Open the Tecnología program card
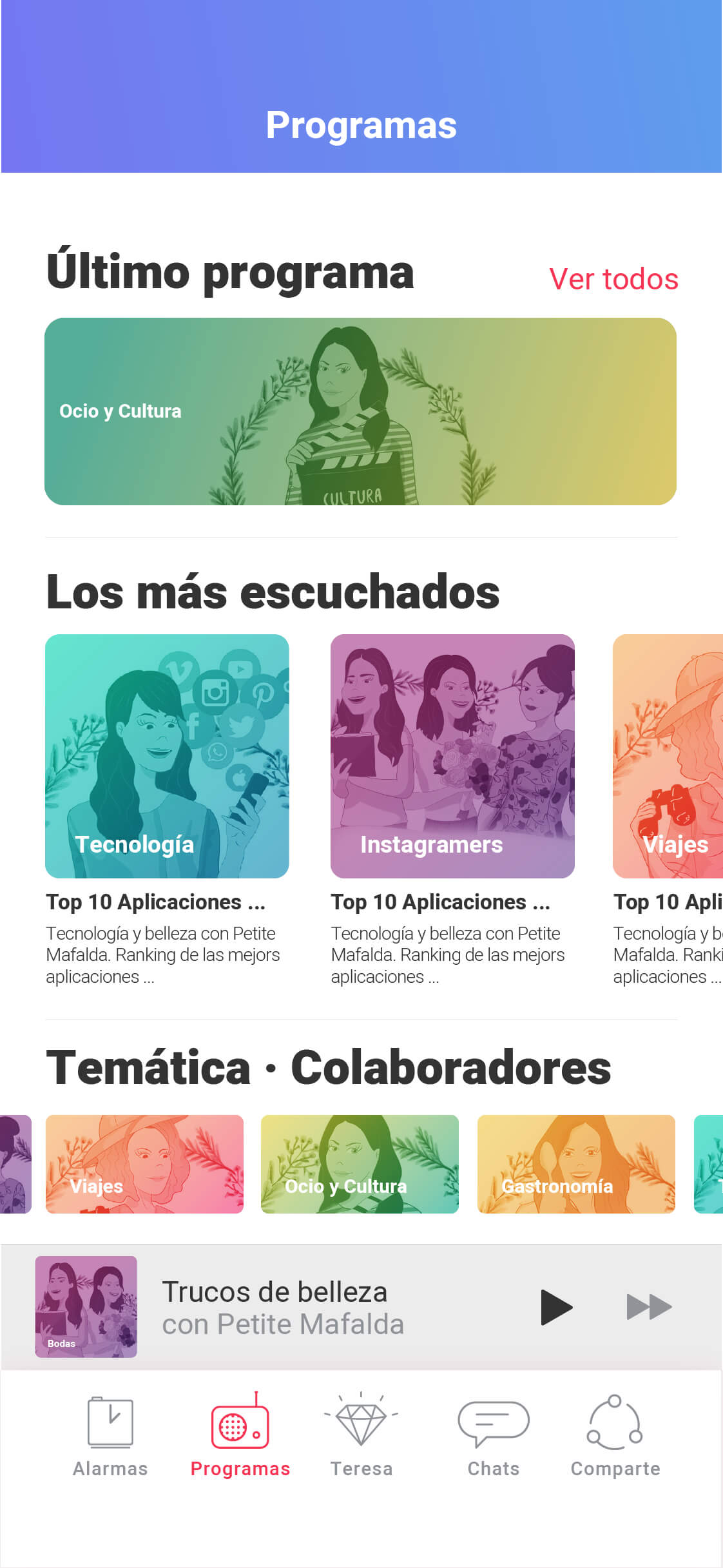 (167, 756)
